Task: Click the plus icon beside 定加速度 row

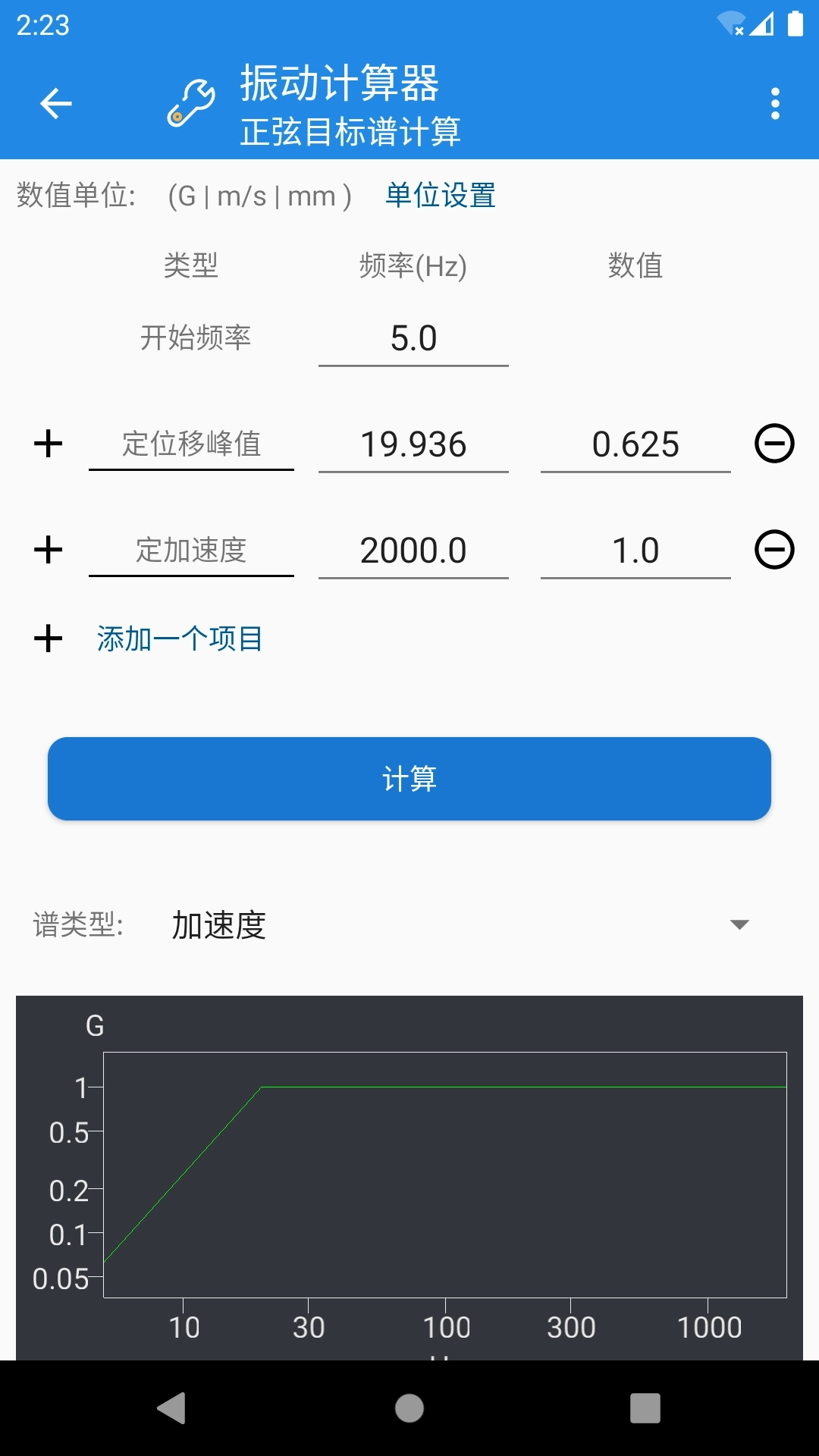Action: 48,551
